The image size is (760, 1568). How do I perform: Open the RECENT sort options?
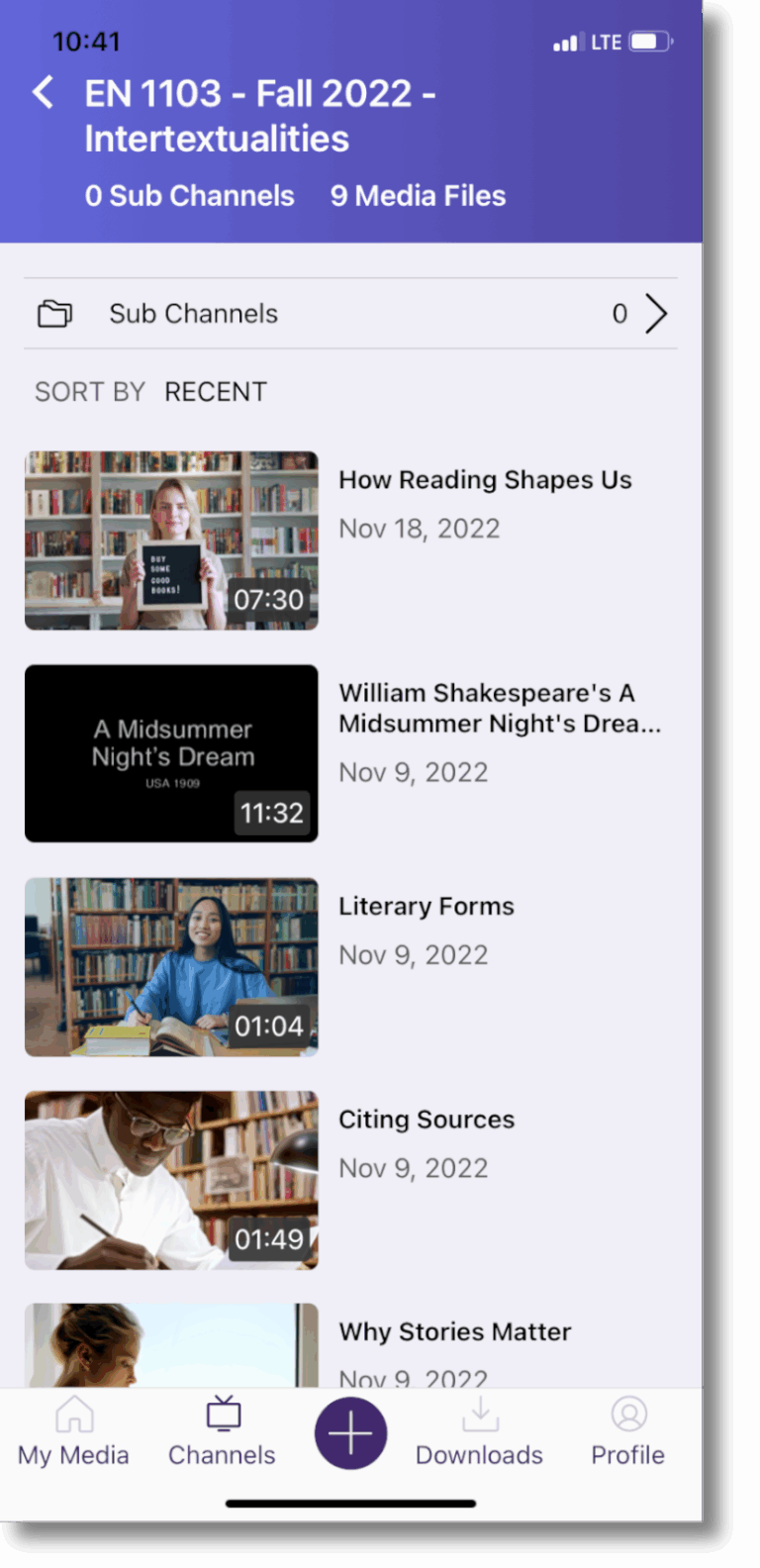coord(216,391)
